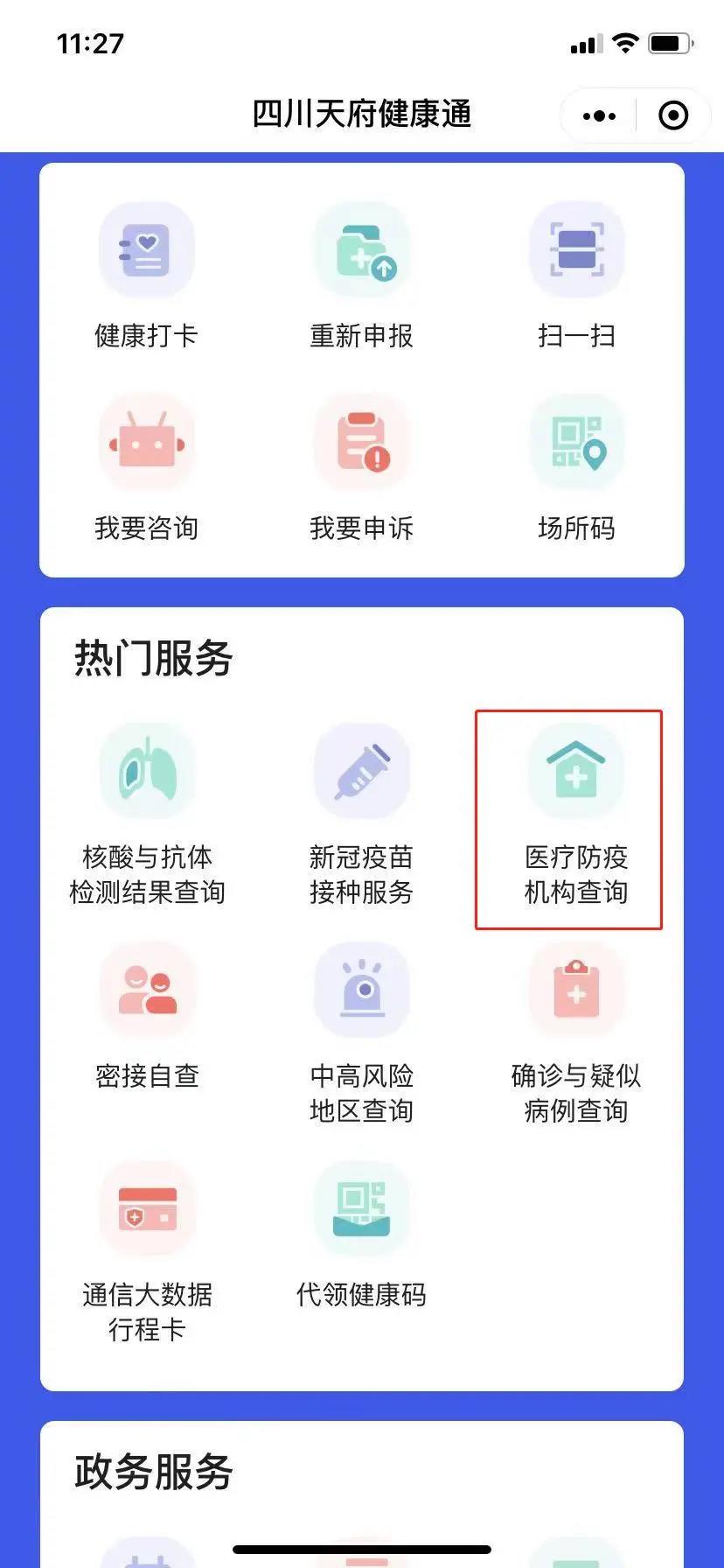The height and width of the screenshot is (1568, 724).
Task: Tap the 四川天府健康通 title
Action: 362,115
